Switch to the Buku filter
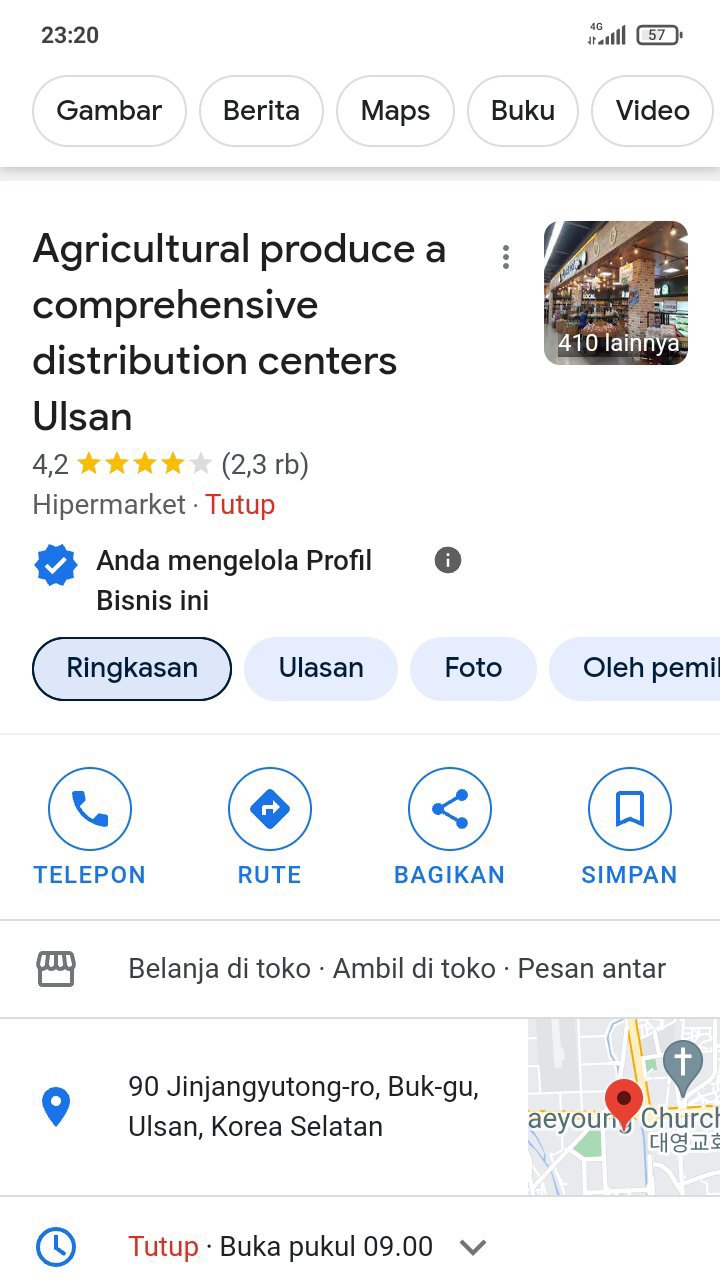Screen dimensions: 720x1280 click(x=522, y=111)
